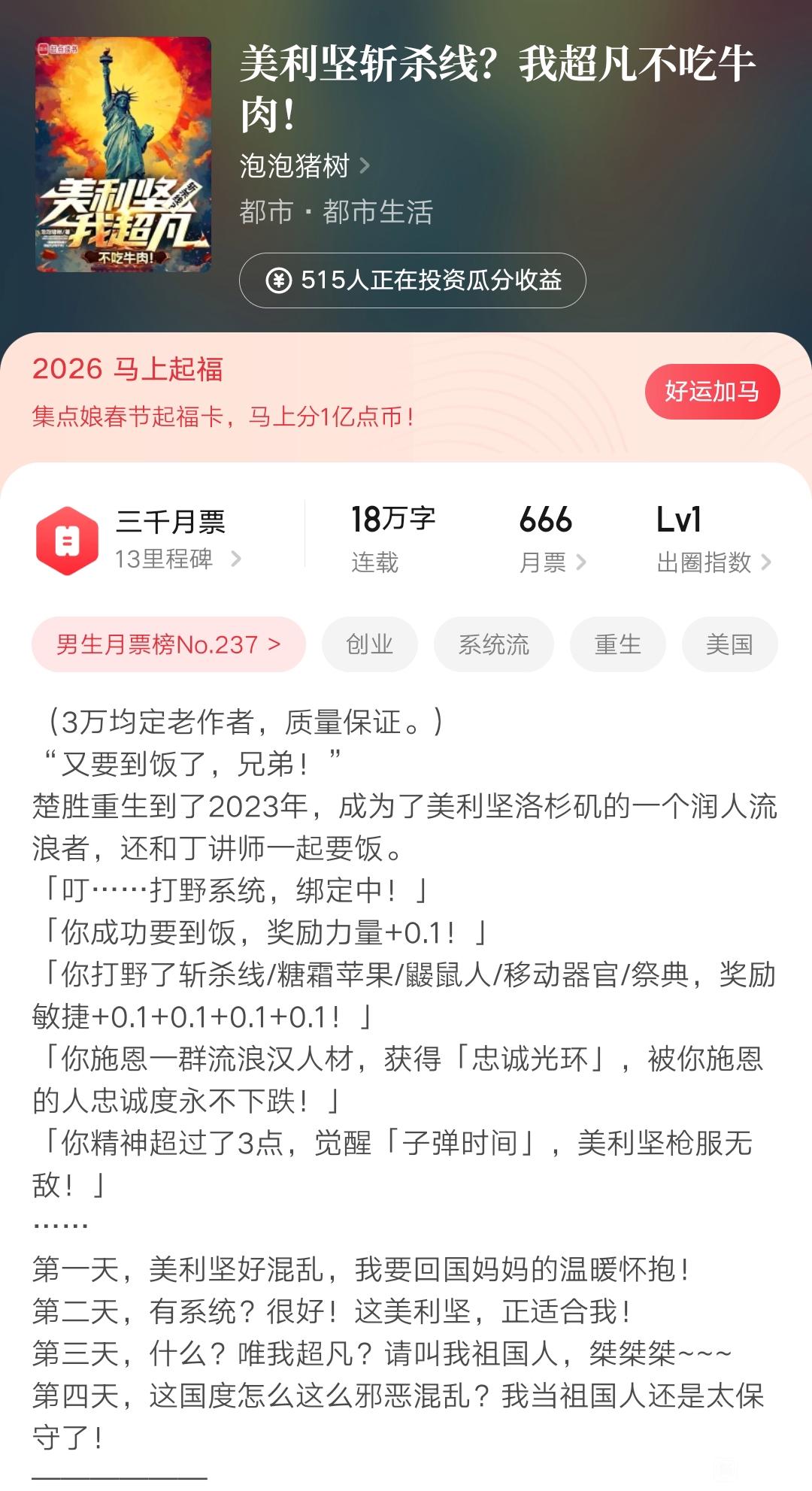Image resolution: width=812 pixels, height=1491 pixels.
Task: Tap the 好运加马 button
Action: point(711,392)
